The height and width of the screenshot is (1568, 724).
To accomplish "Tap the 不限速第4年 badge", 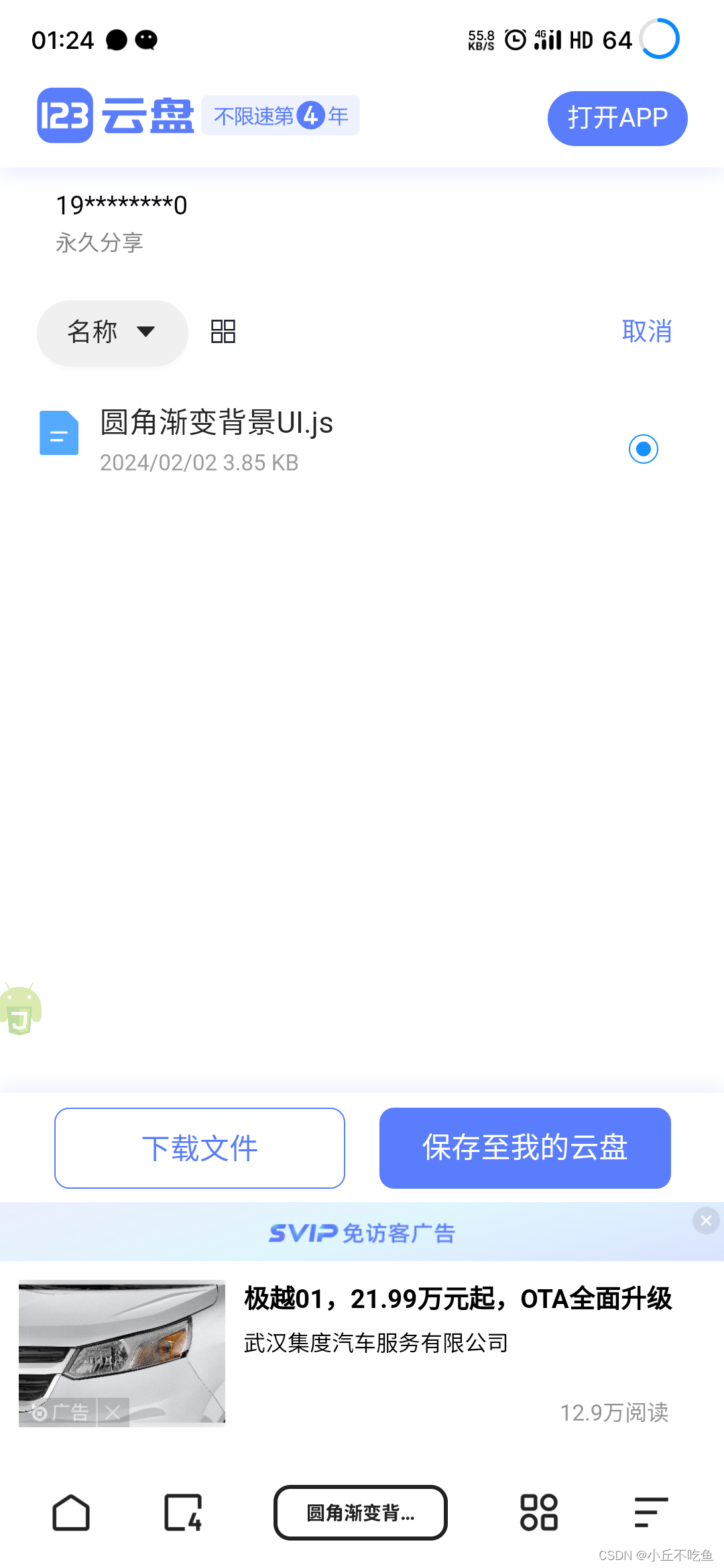I will (x=280, y=115).
